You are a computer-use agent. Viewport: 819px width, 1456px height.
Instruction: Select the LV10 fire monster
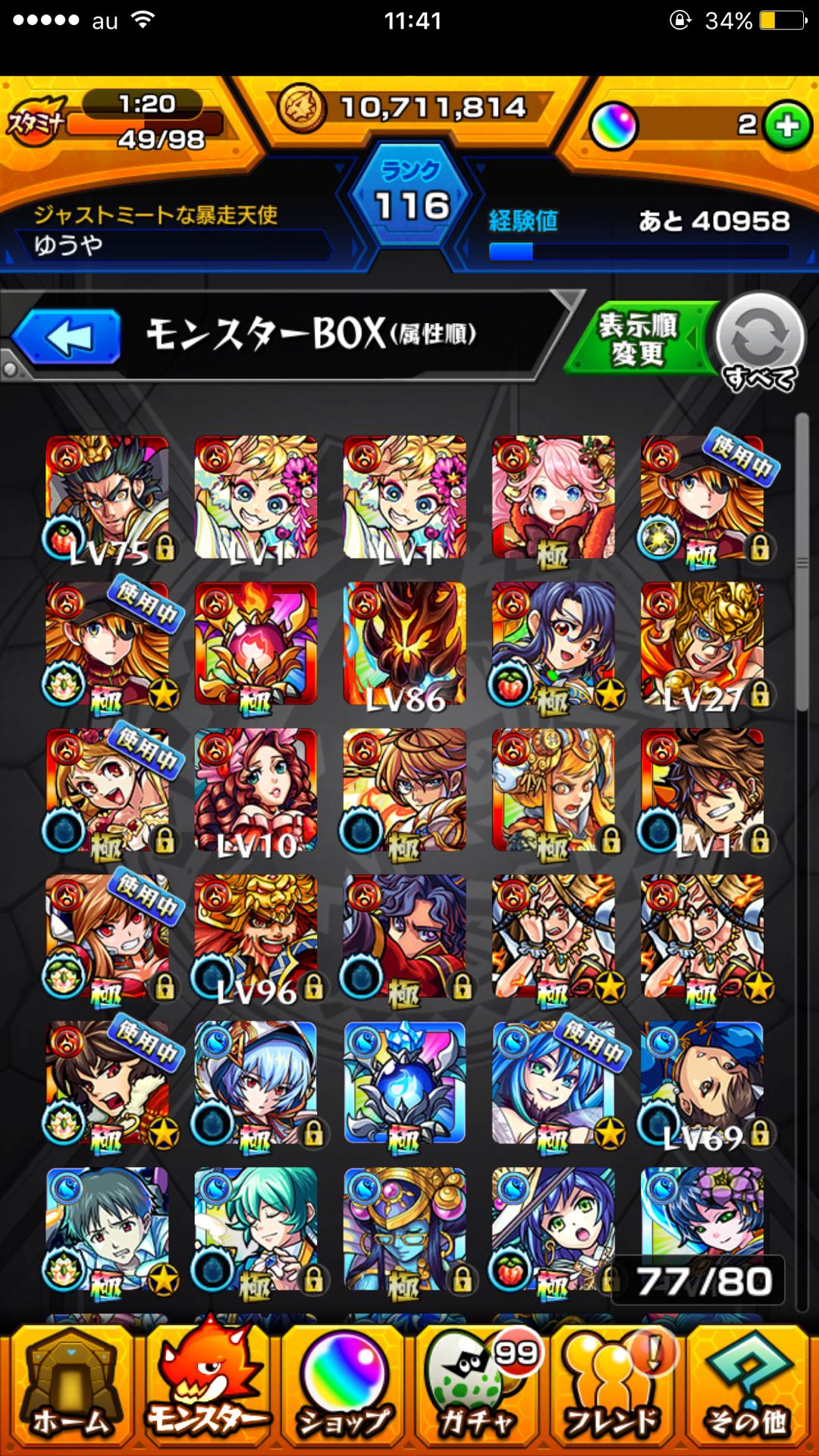coord(256,790)
